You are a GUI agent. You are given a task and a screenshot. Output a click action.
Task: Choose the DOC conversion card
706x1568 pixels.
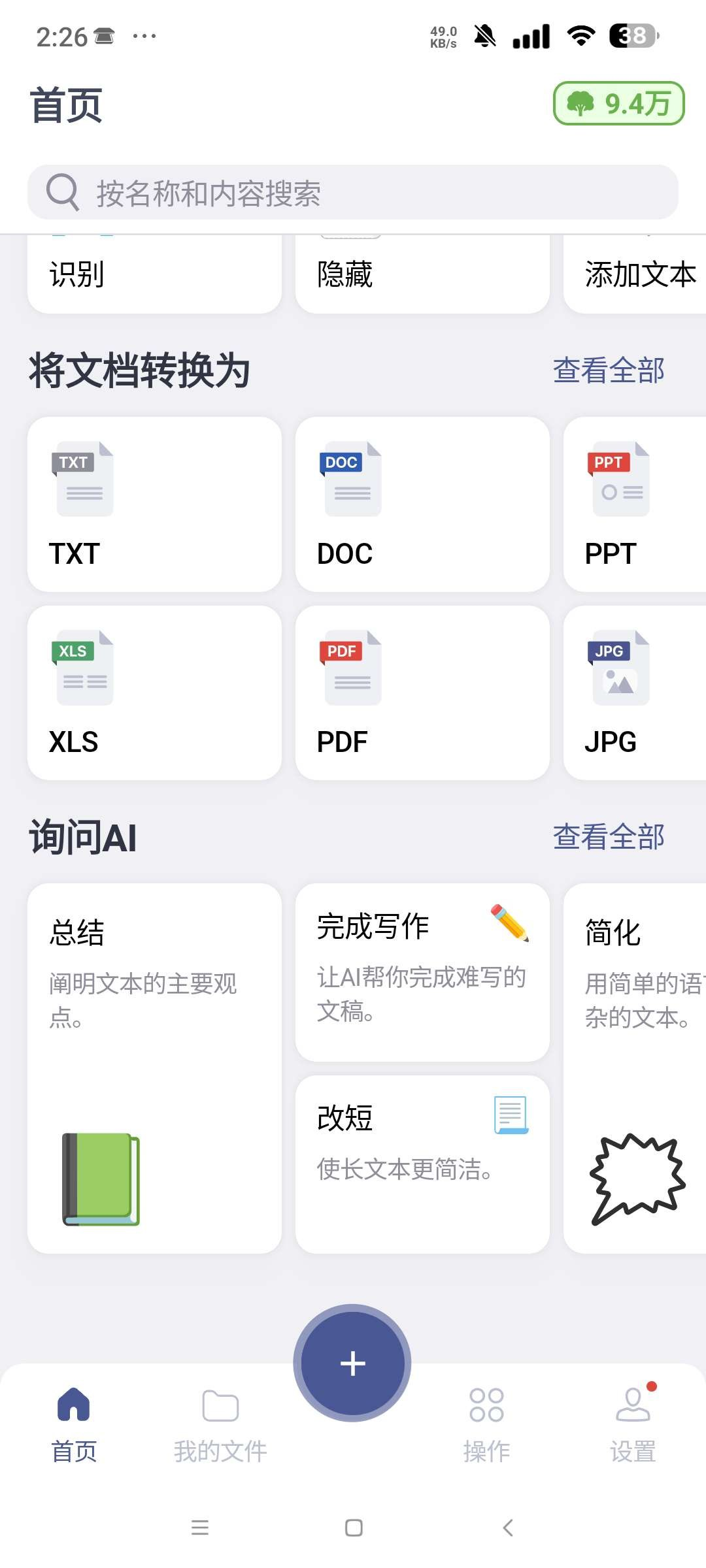[422, 504]
